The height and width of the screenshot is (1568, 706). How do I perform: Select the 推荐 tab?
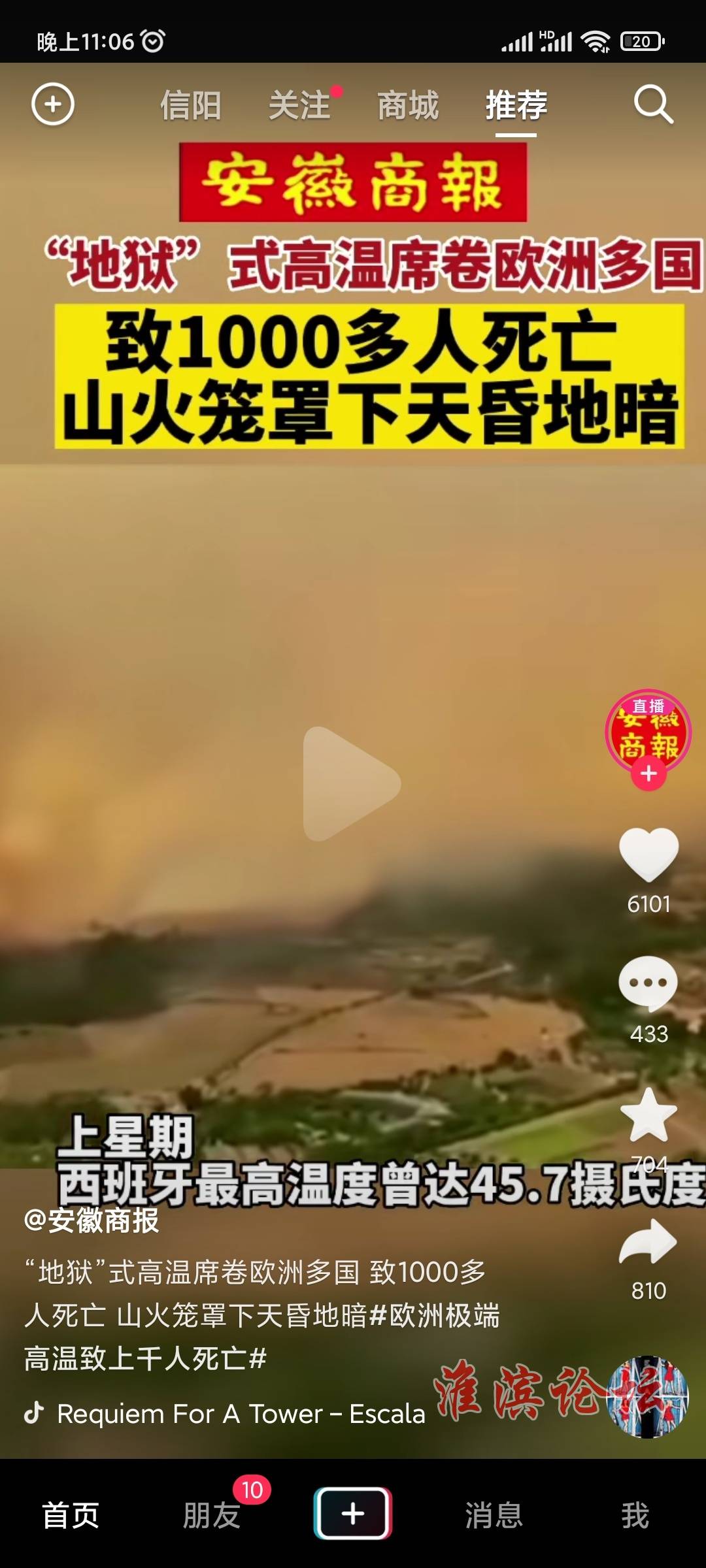click(x=516, y=106)
